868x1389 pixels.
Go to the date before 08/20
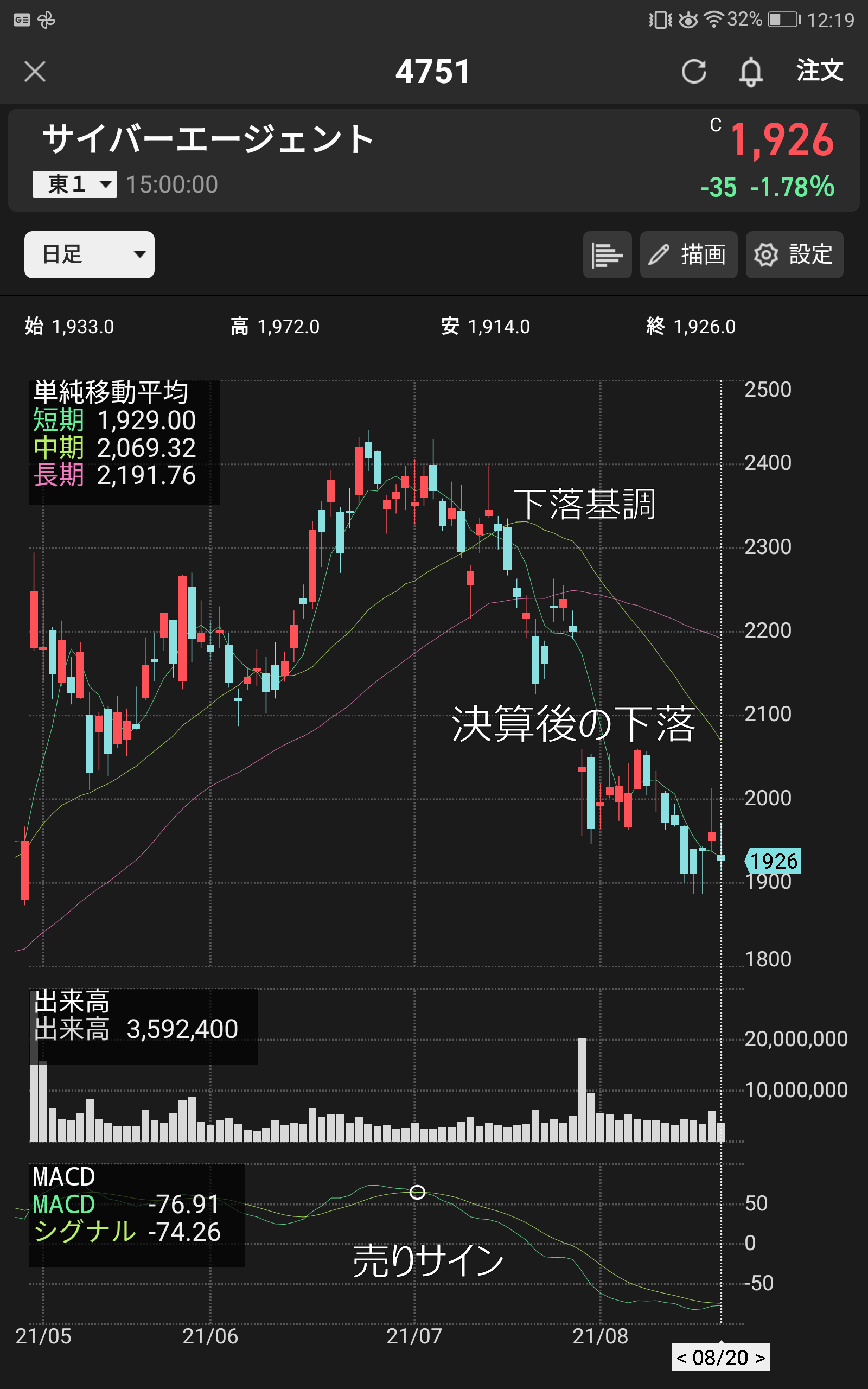coord(681,1358)
